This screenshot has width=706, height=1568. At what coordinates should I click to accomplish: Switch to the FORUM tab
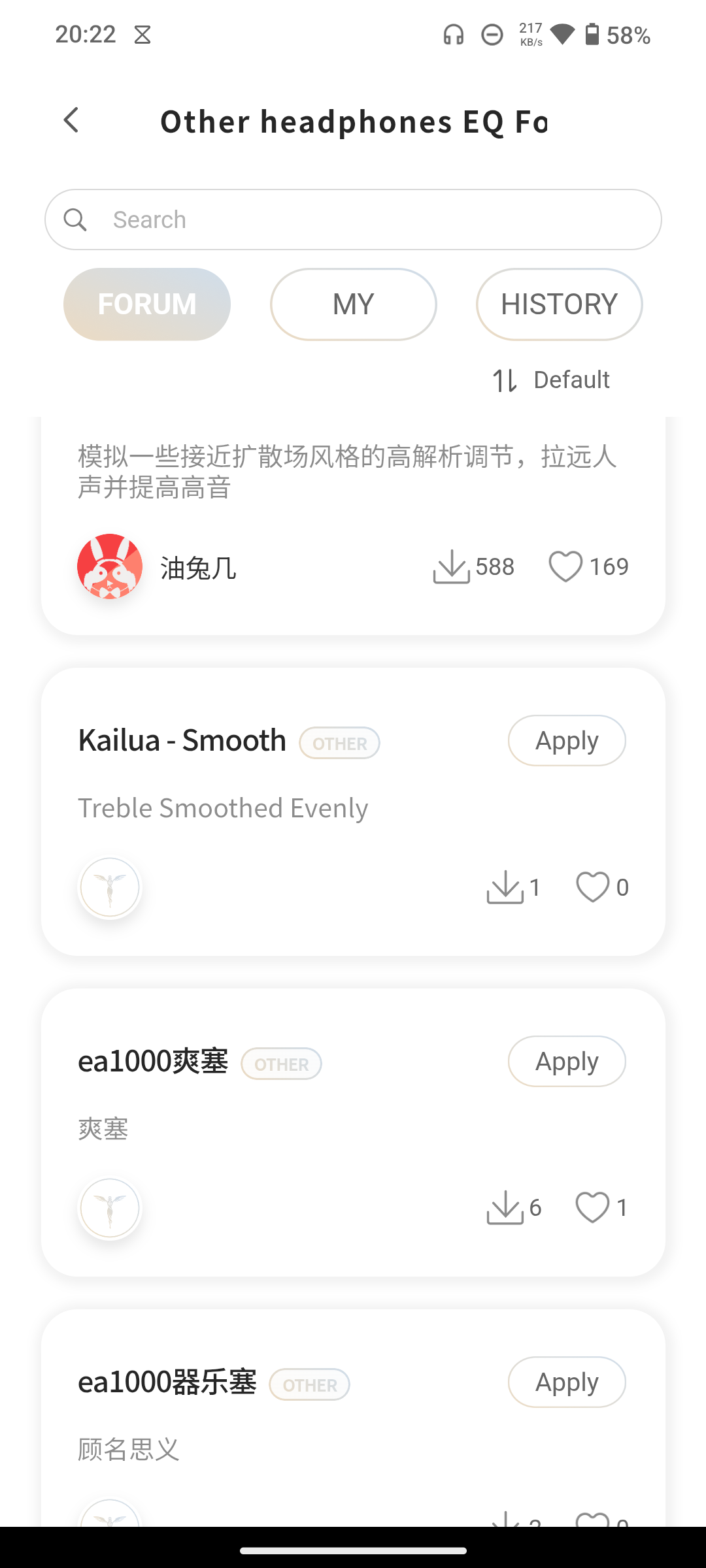coord(147,304)
